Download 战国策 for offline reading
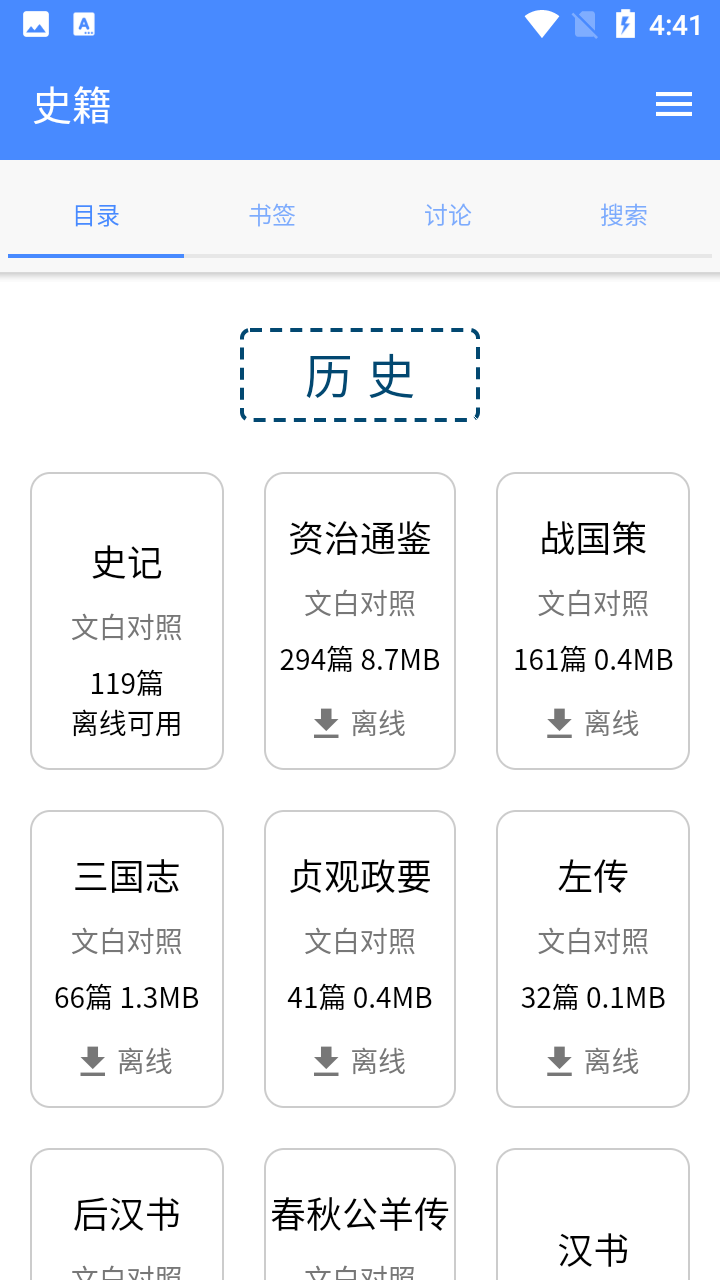 (x=593, y=723)
